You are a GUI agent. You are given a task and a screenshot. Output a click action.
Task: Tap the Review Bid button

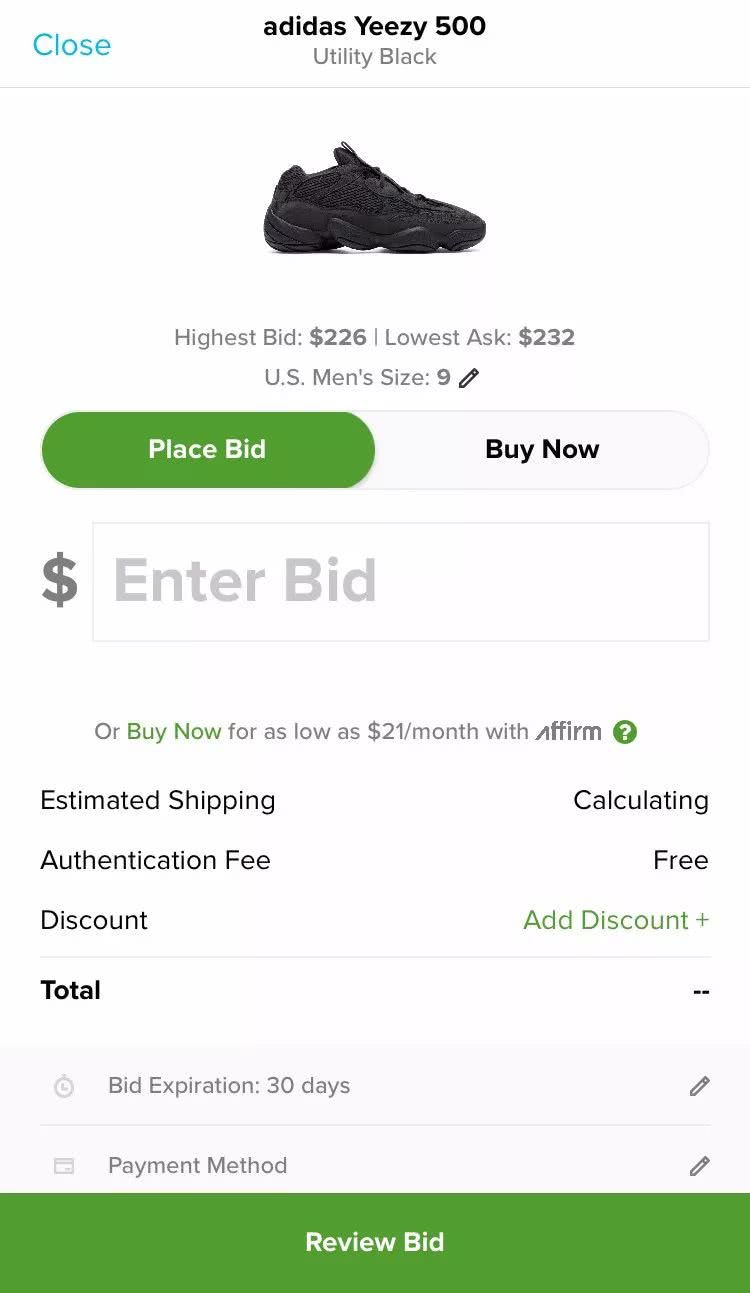tap(375, 1242)
